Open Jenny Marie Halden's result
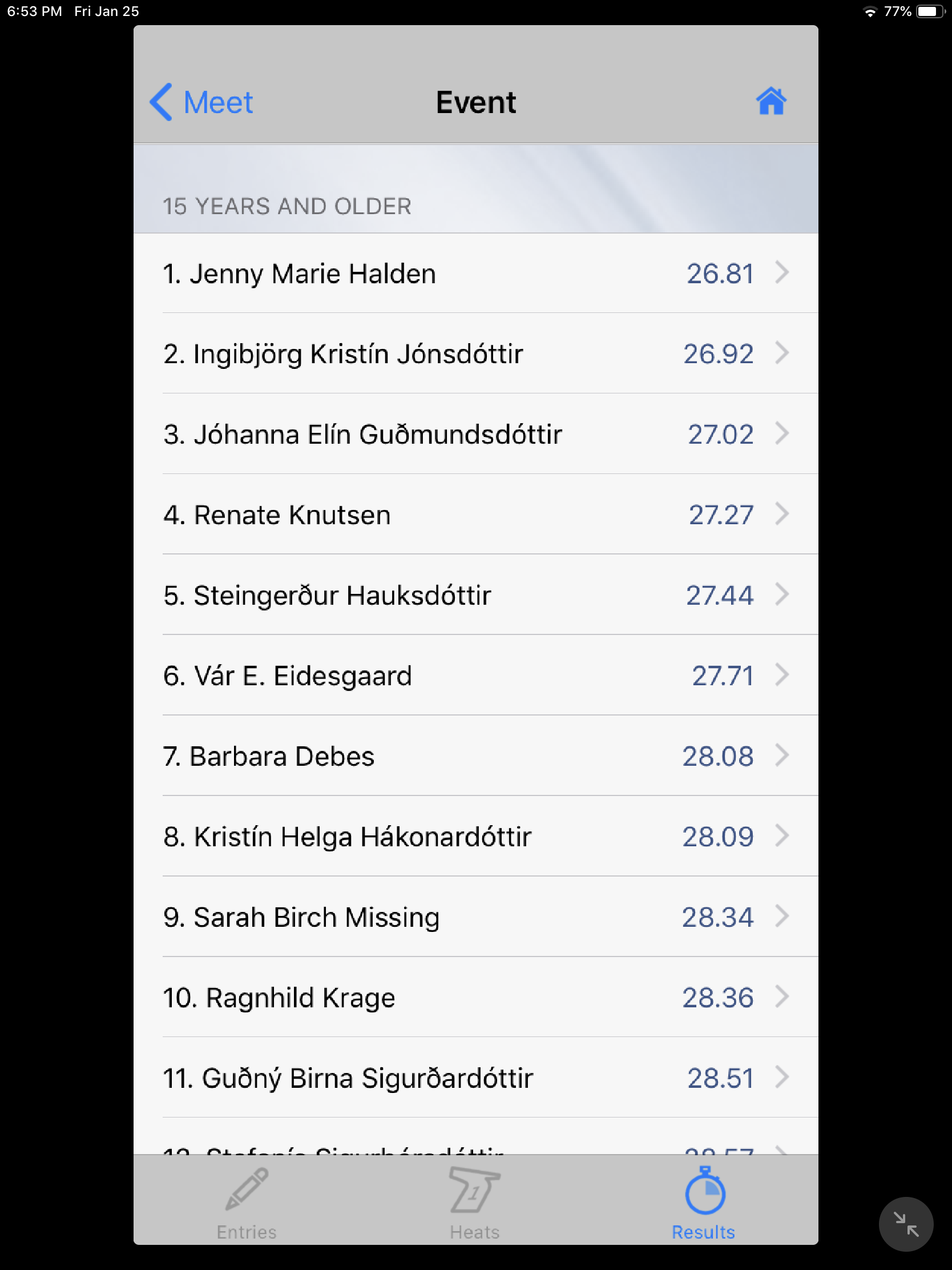 click(475, 274)
